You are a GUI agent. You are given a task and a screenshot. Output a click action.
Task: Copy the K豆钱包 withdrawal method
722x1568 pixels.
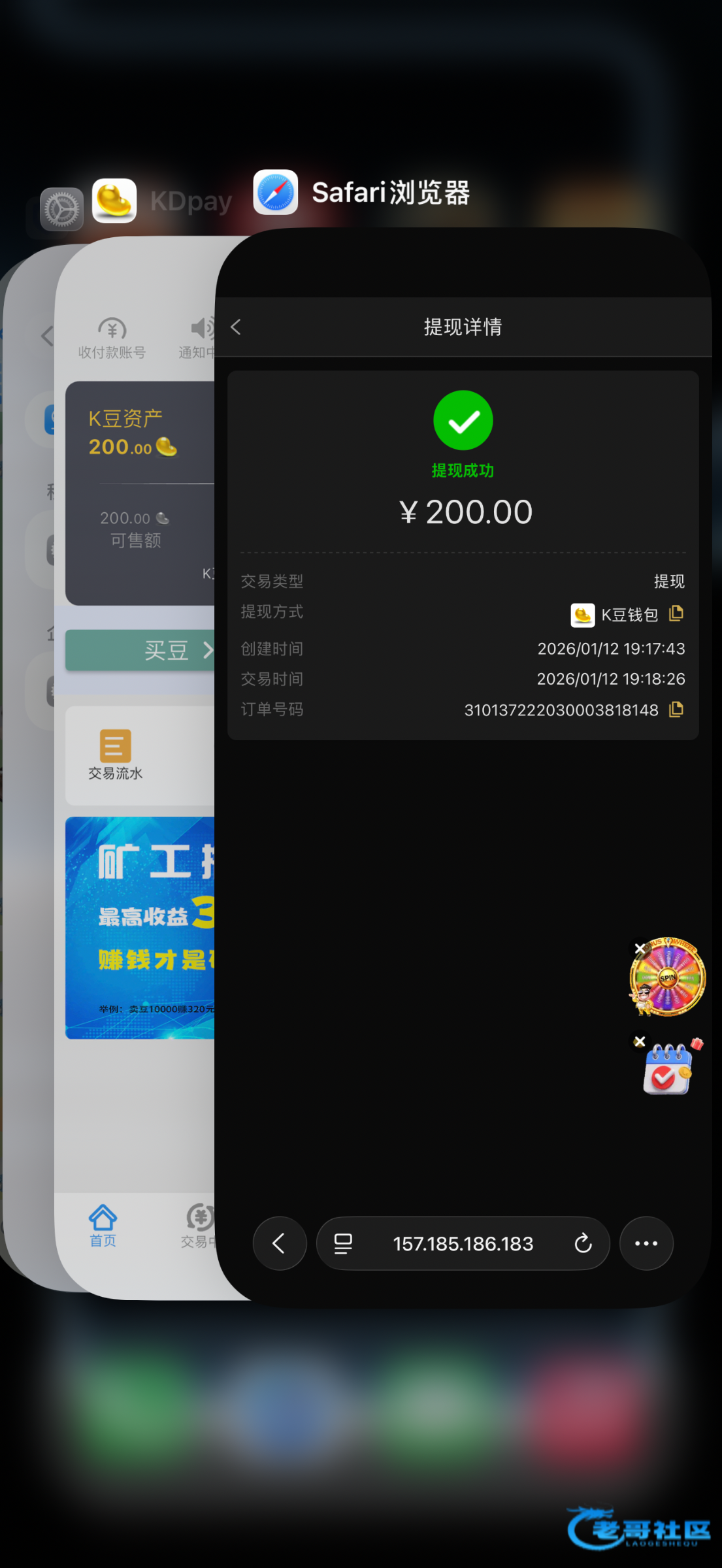click(676, 613)
